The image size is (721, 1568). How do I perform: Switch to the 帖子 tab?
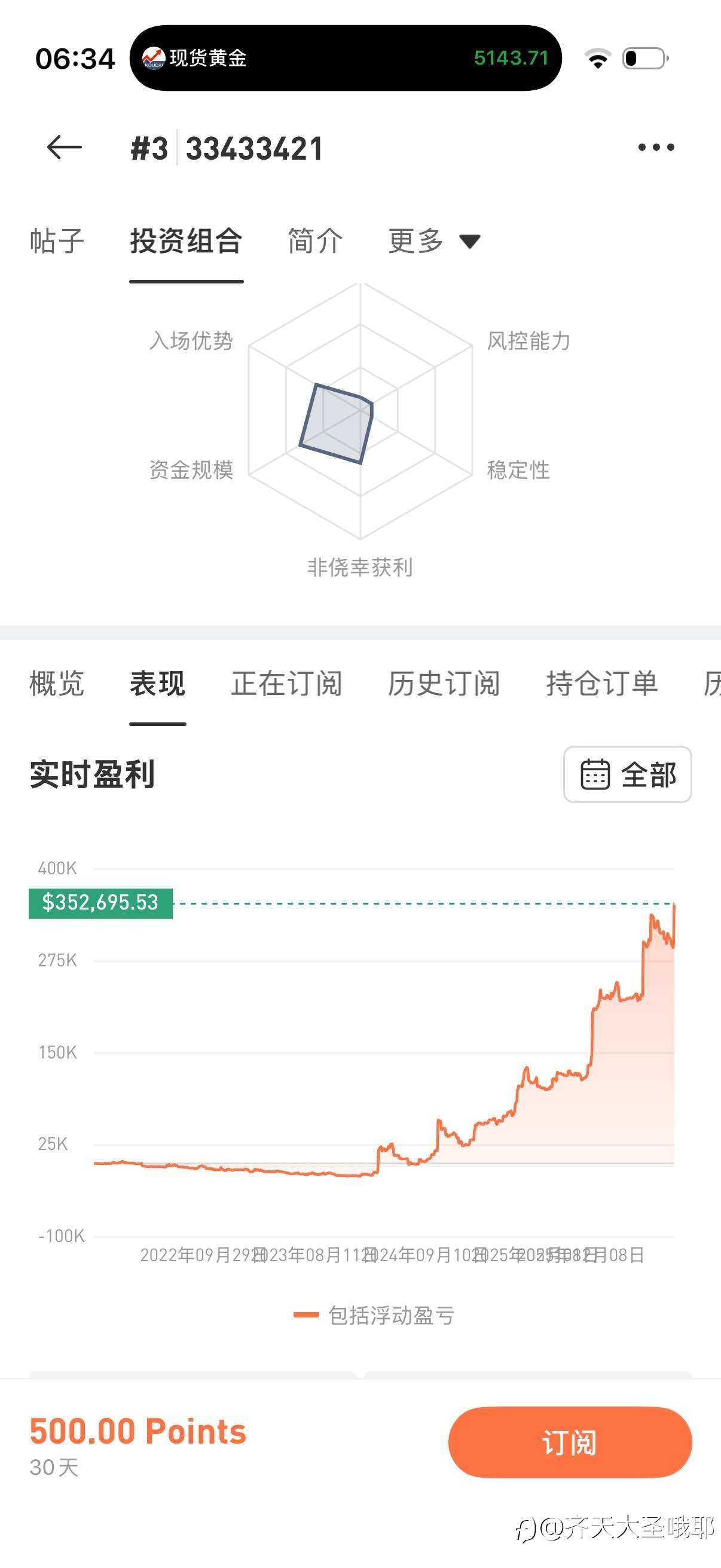click(56, 241)
